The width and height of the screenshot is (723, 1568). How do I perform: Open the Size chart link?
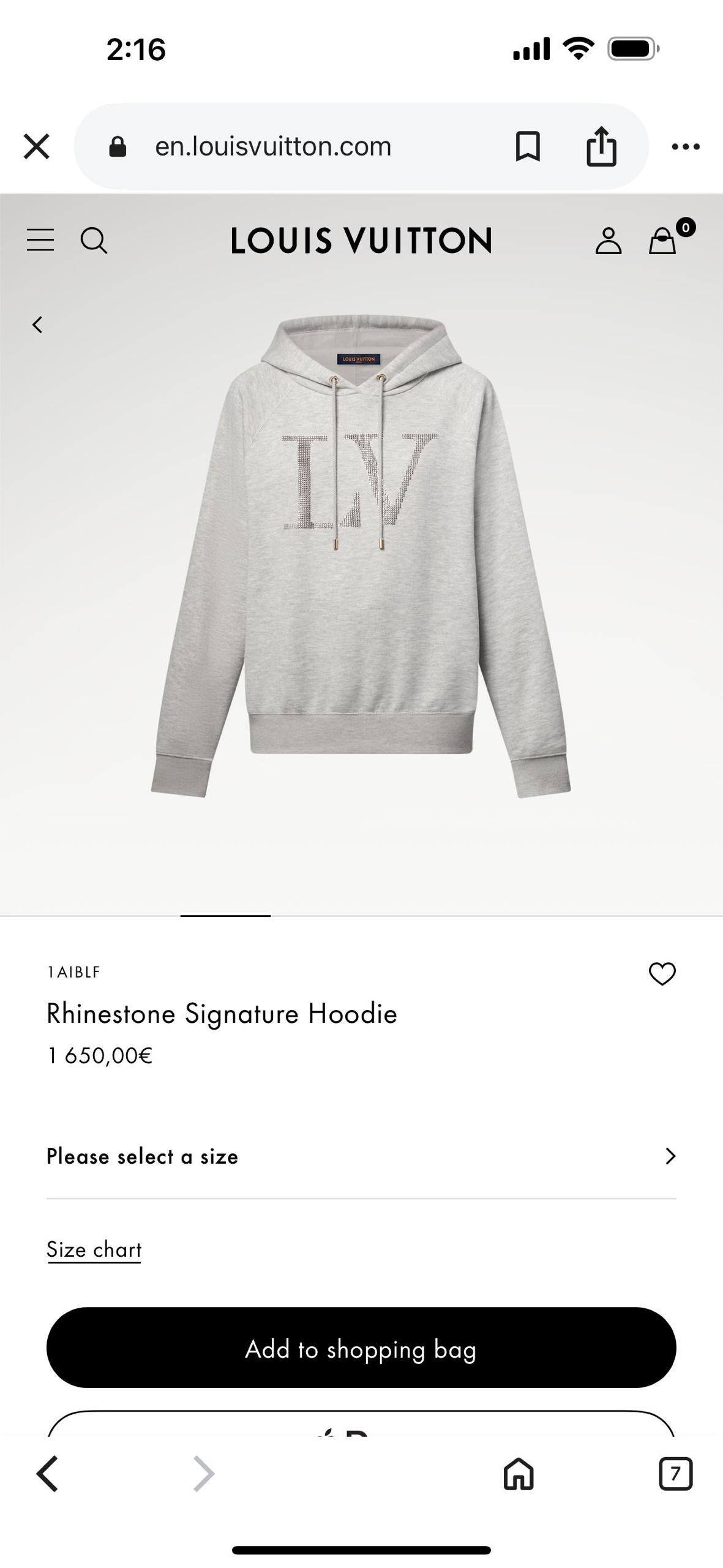94,1249
